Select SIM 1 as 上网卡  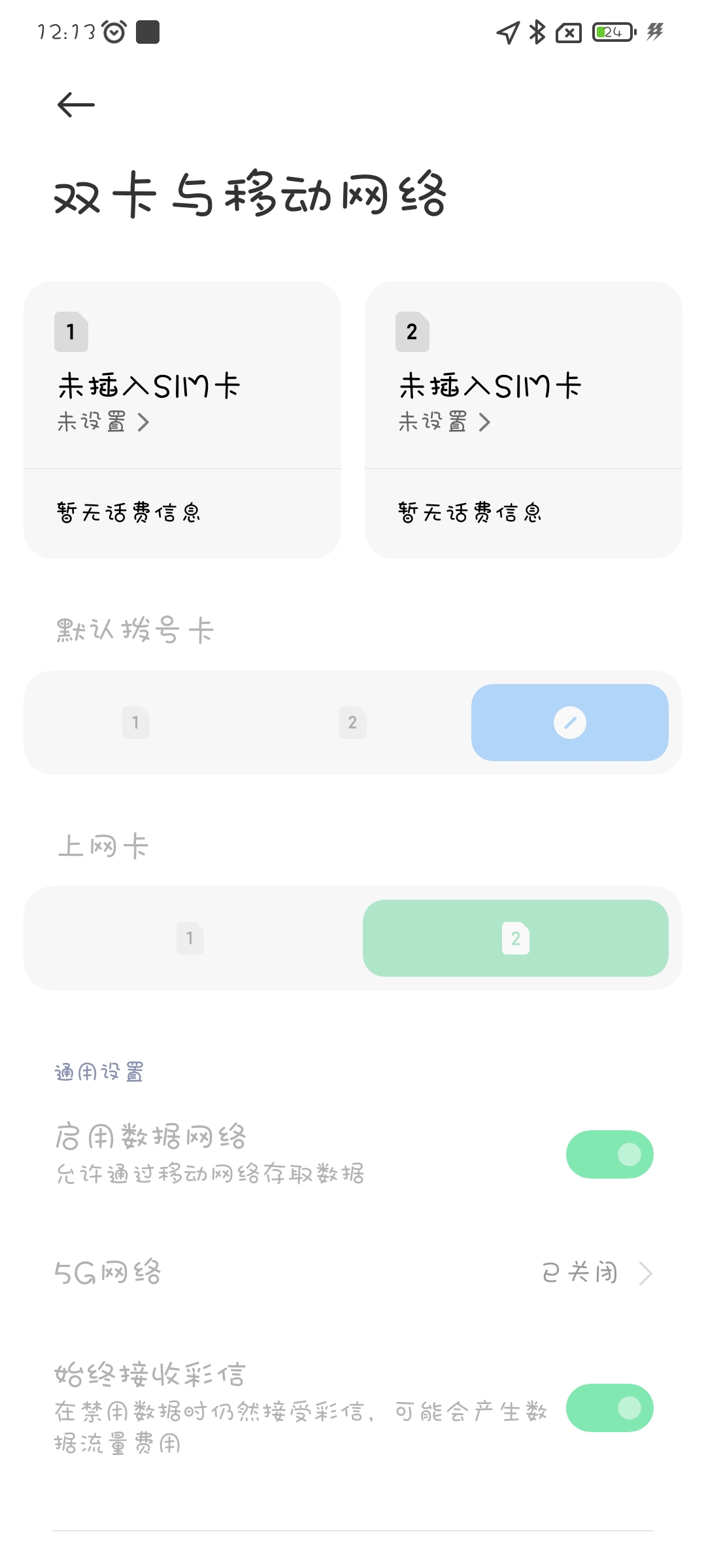[190, 938]
